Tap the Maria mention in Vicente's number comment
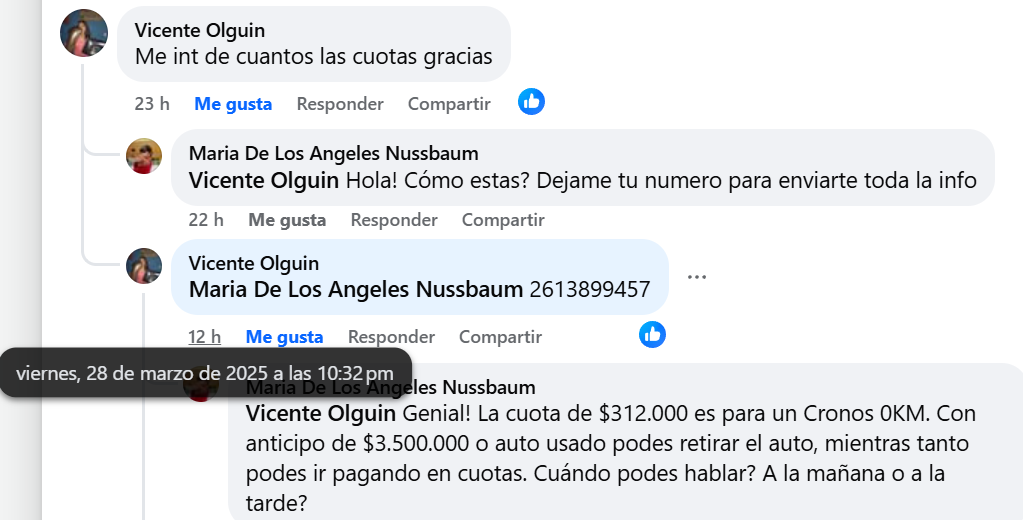Image resolution: width=1023 pixels, height=520 pixels. 356,290
